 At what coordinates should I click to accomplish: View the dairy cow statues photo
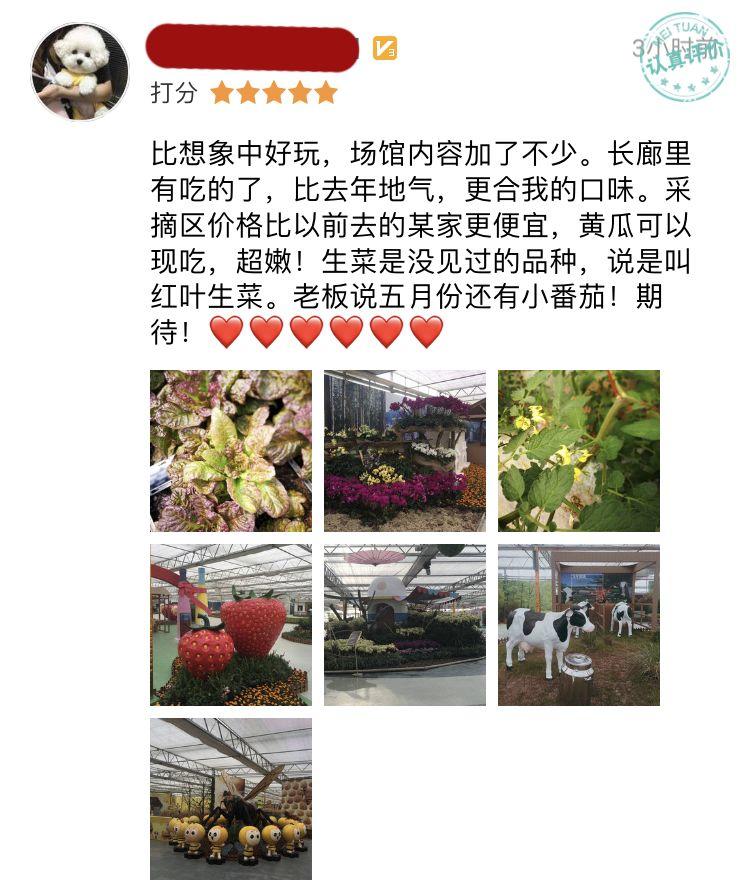pyautogui.click(x=579, y=625)
